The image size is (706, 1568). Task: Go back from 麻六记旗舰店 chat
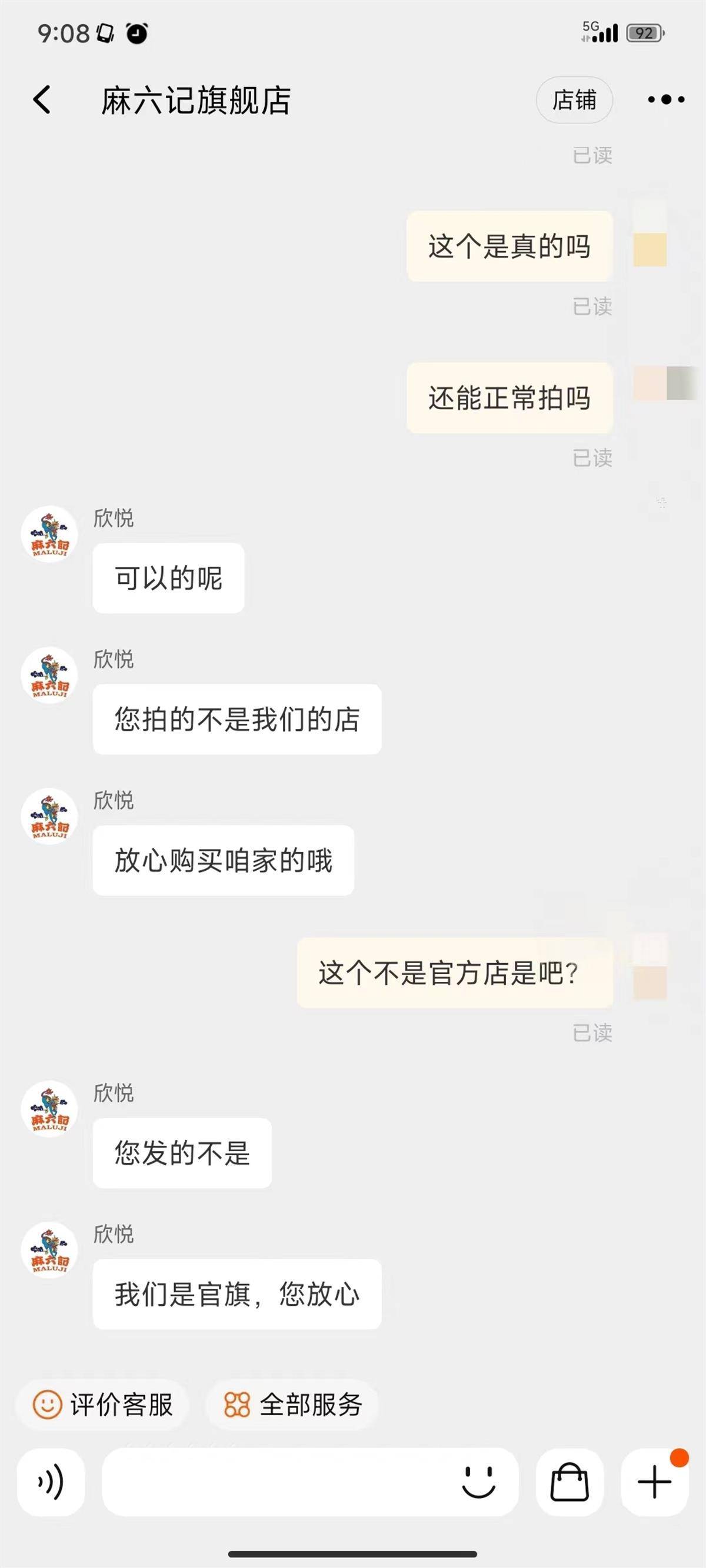coord(42,99)
